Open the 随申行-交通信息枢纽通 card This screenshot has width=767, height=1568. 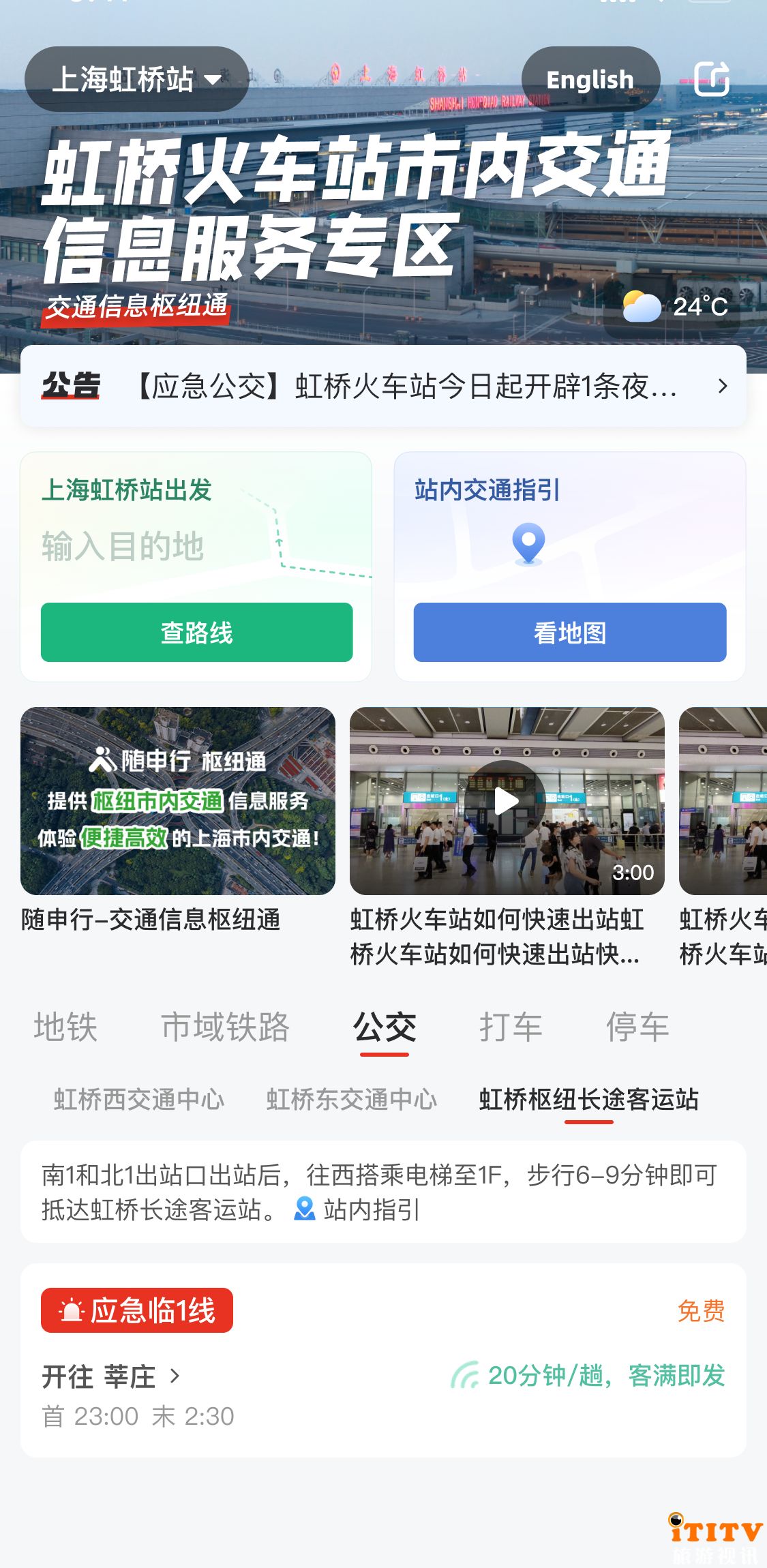tap(177, 801)
